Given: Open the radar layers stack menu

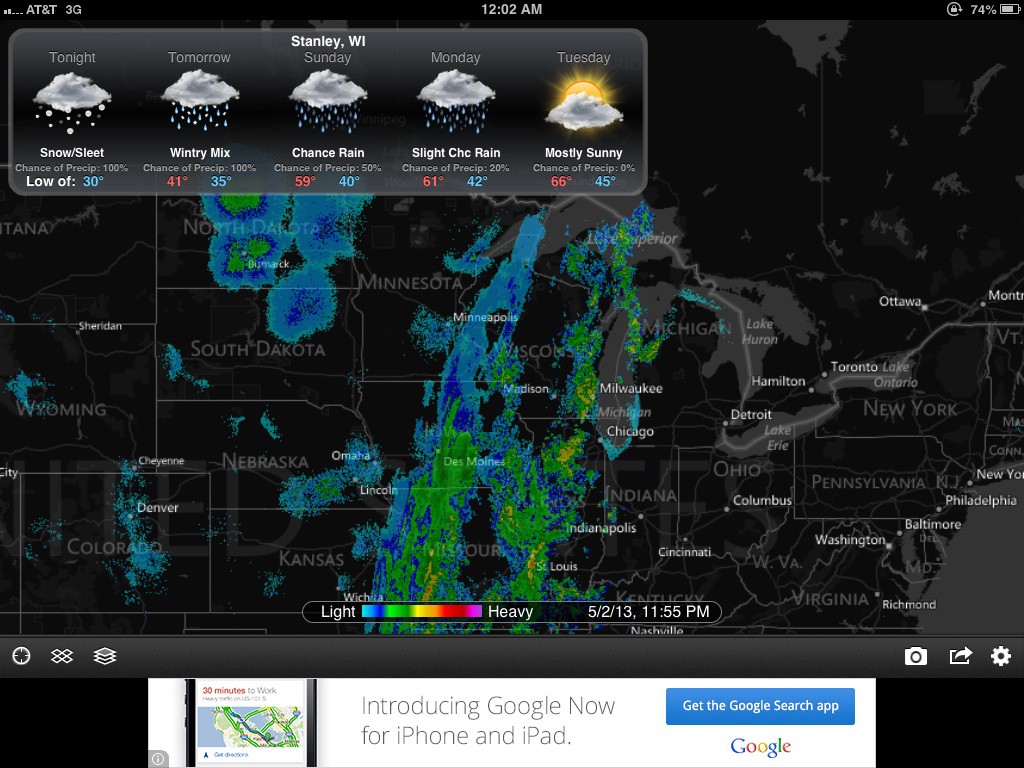Looking at the screenshot, I should [x=105, y=656].
